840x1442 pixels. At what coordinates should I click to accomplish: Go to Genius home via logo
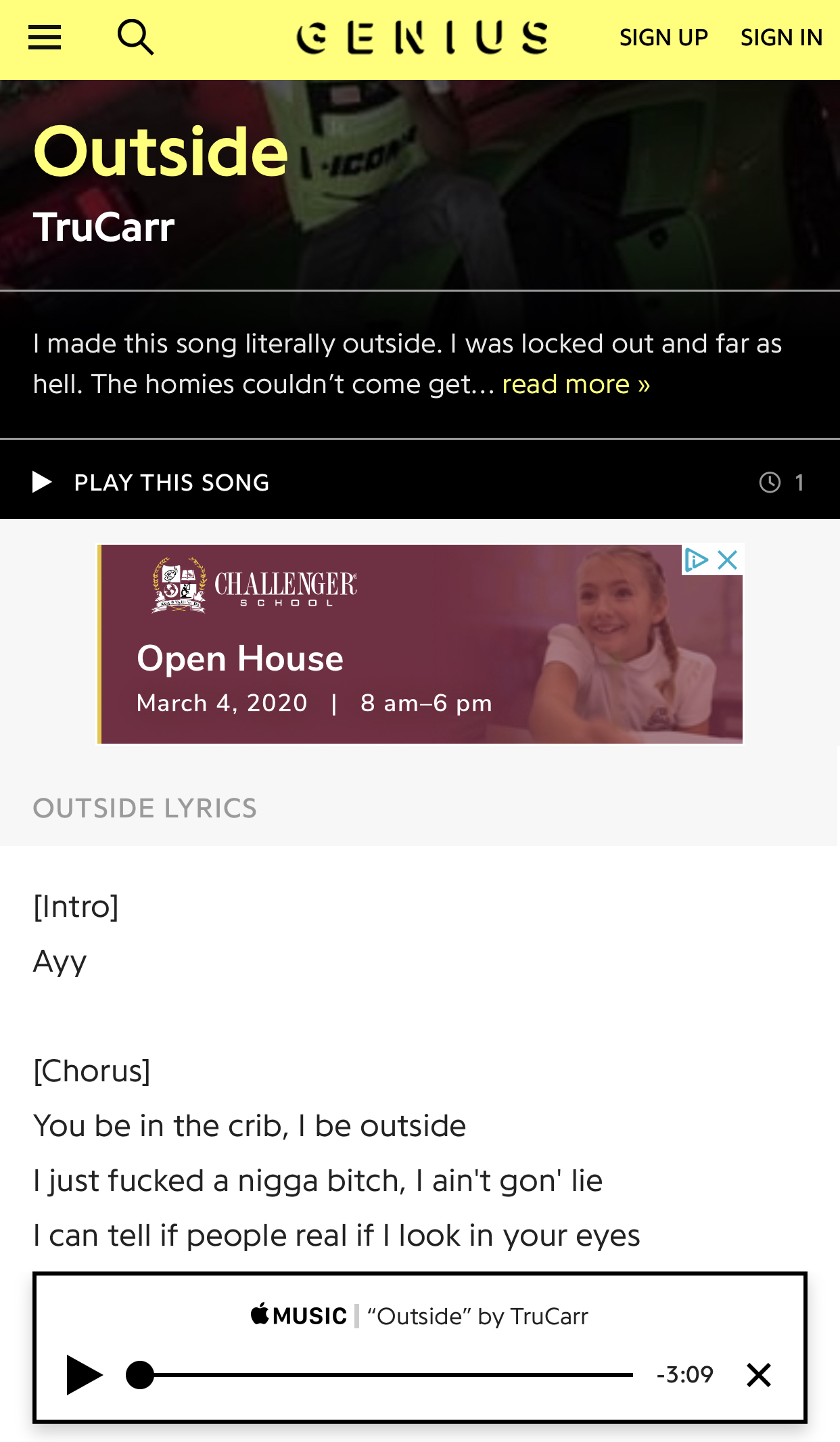422,38
